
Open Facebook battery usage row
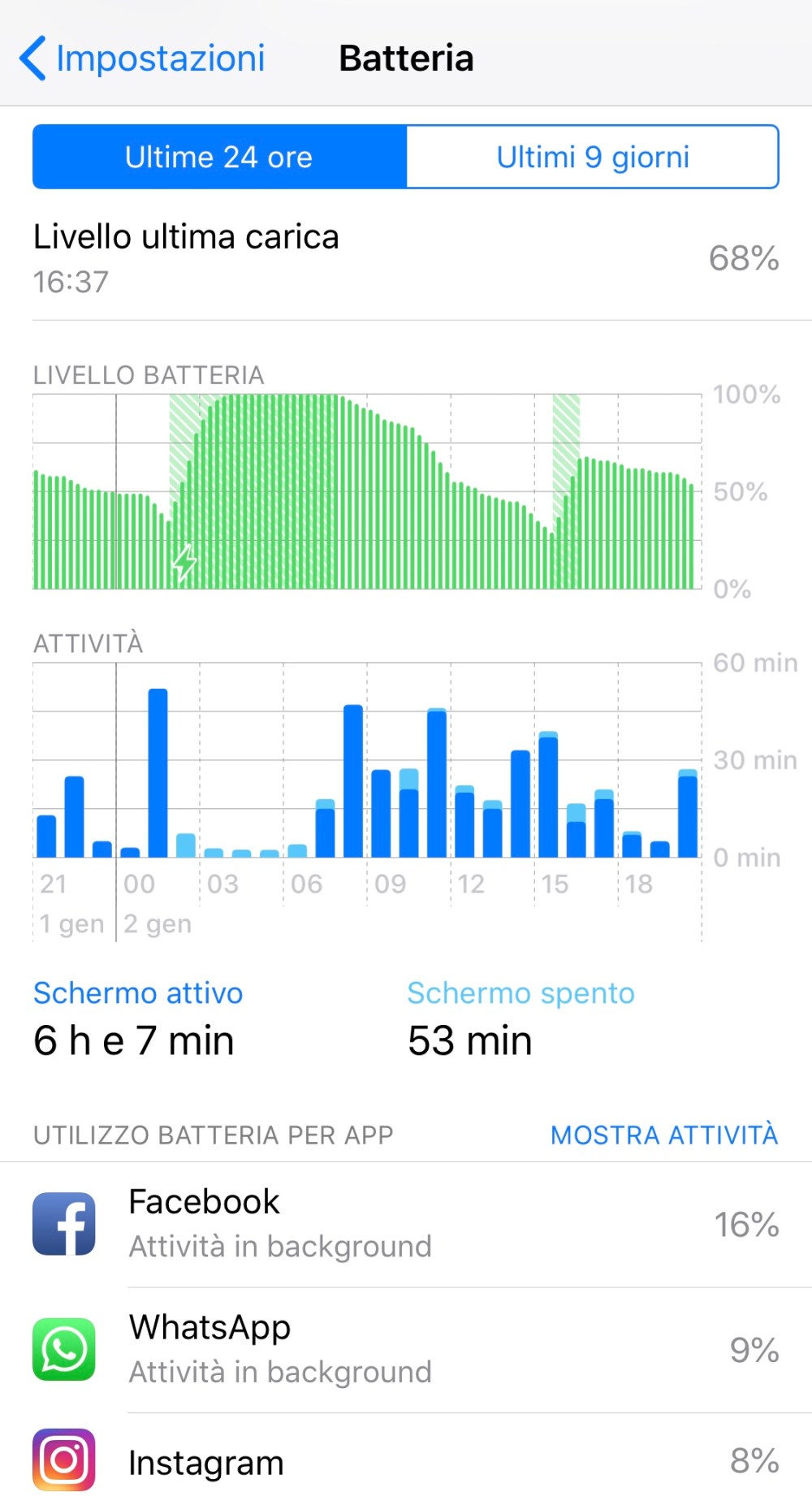click(406, 1224)
